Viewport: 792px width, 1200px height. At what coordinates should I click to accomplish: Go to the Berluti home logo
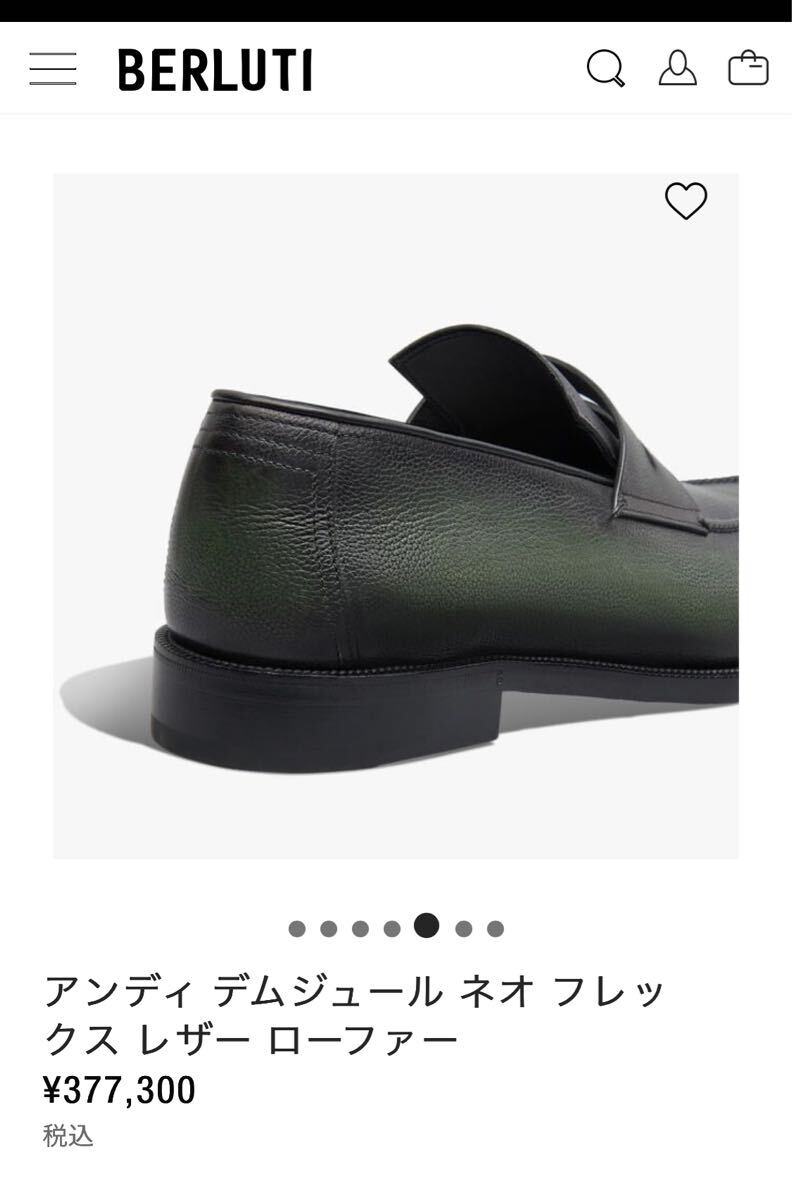[215, 70]
